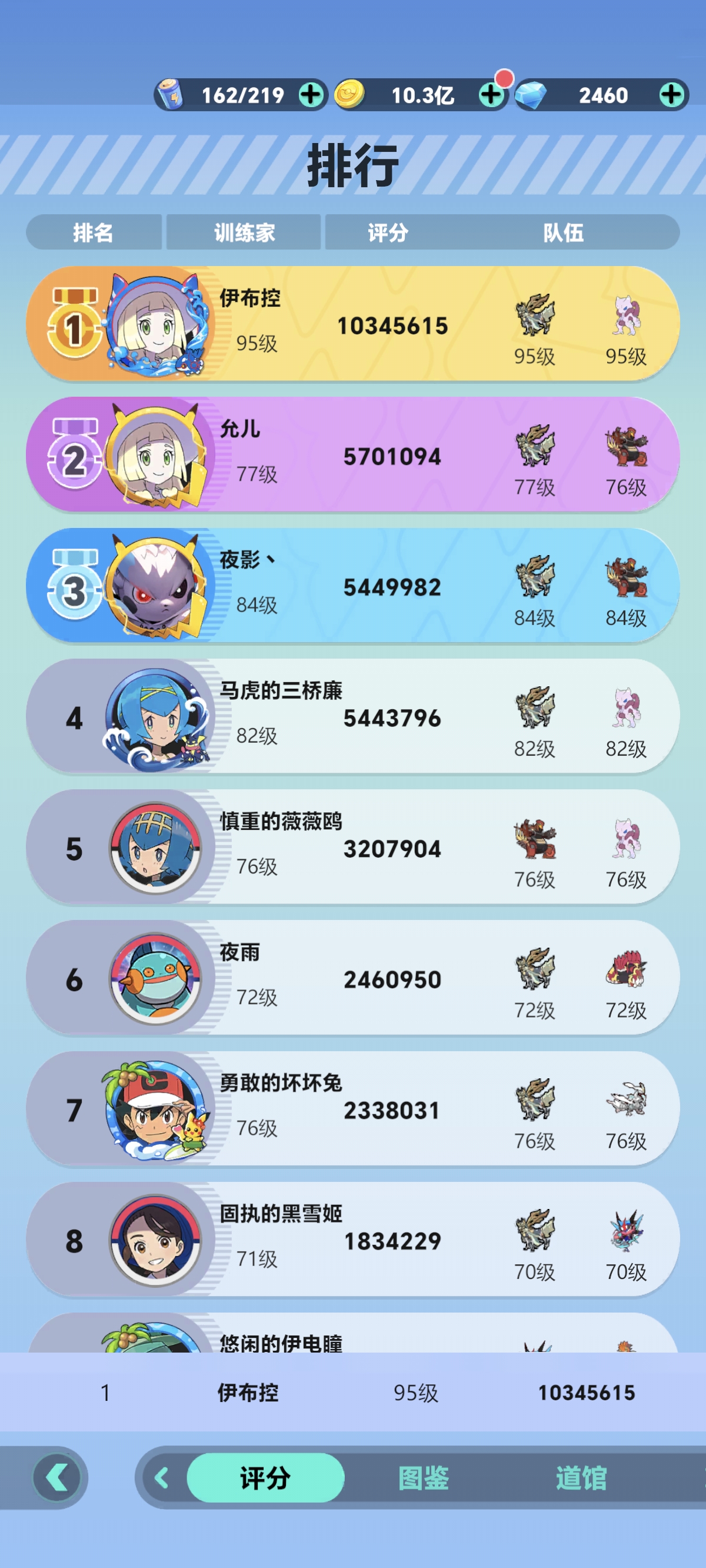Switch to the 图鉴 ranking tab
This screenshot has height=1568, width=706.
pos(424,1477)
